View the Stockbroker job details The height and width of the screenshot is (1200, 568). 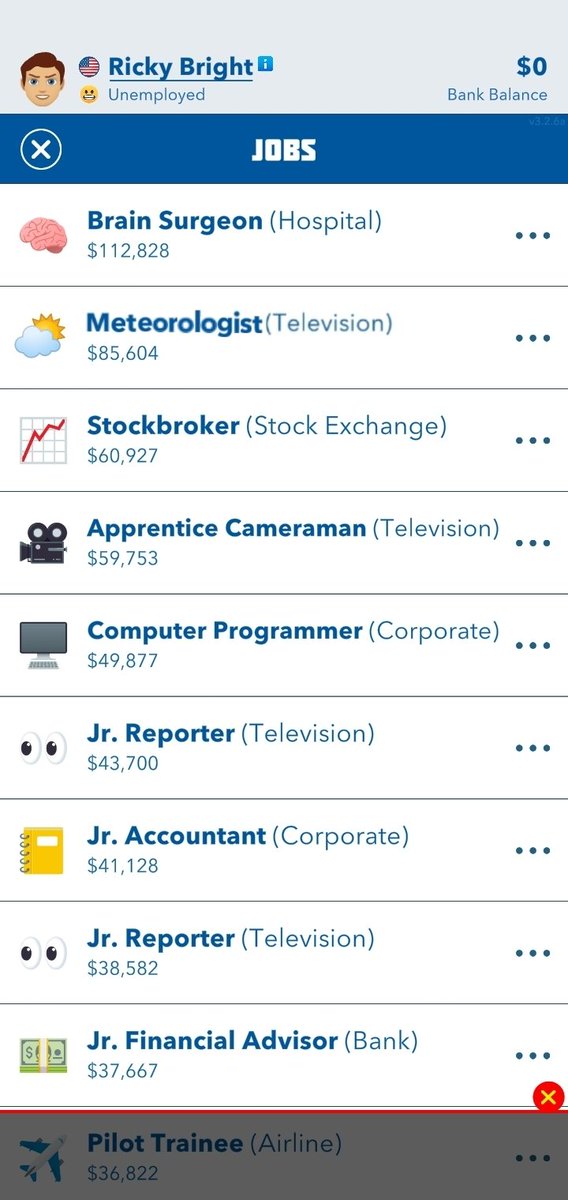coord(284,440)
